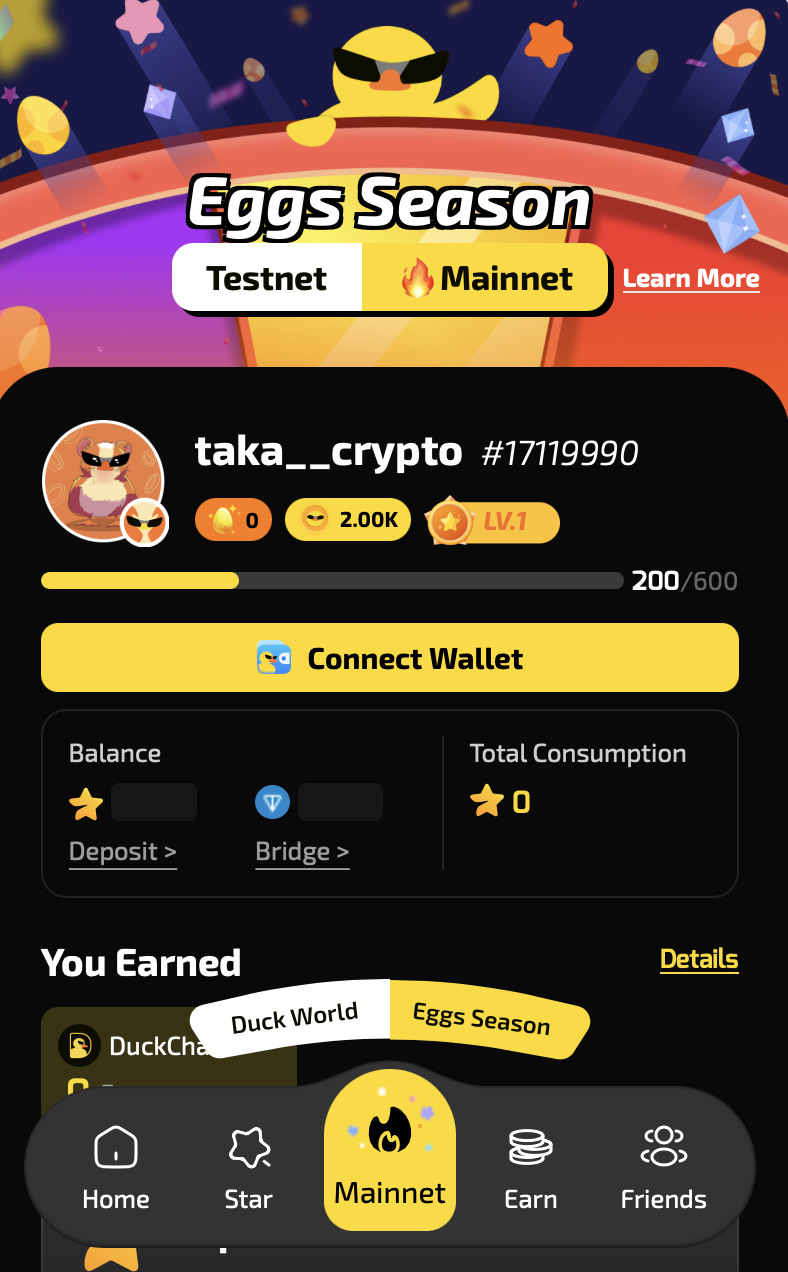This screenshot has height=1272, width=788.
Task: Click the golden egg counter badge
Action: [233, 519]
